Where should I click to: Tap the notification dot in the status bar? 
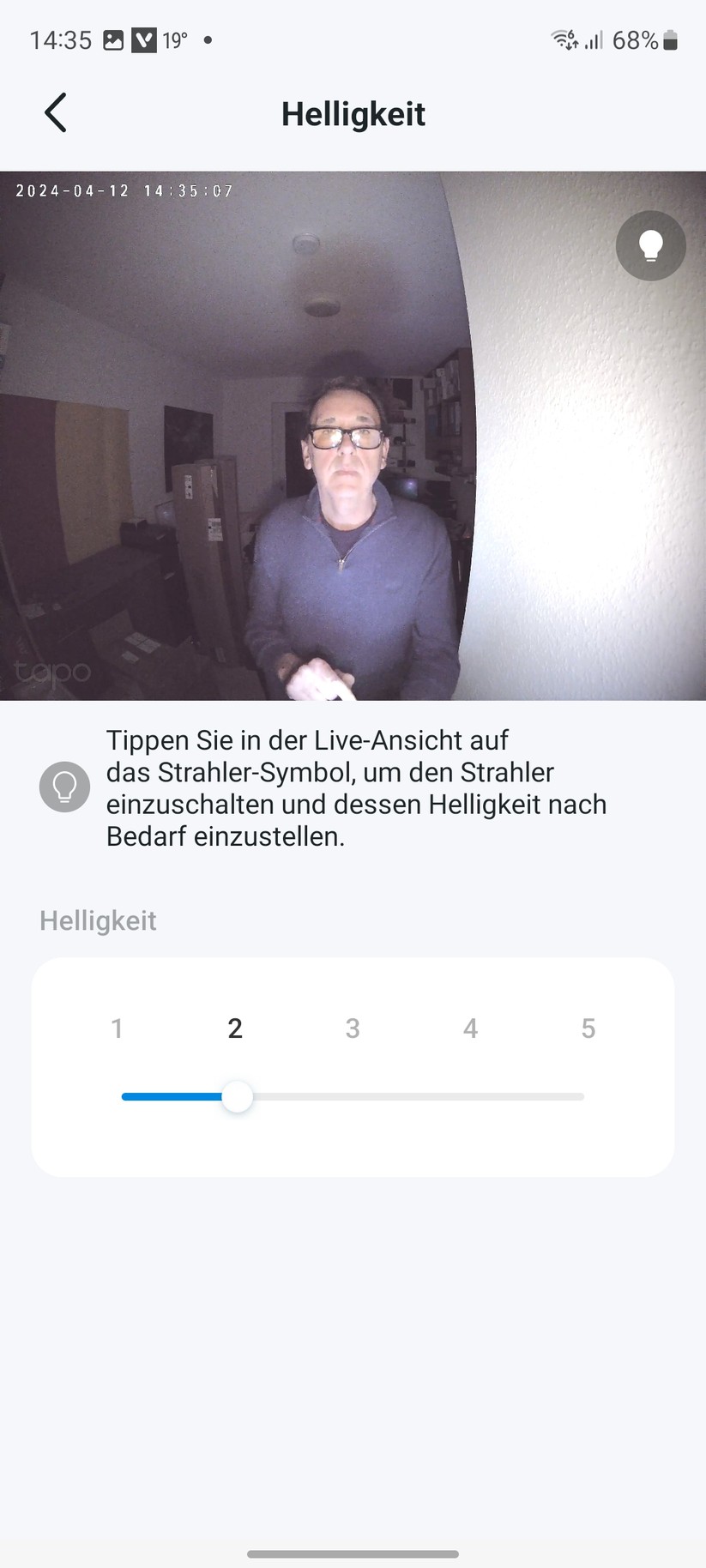pos(206,39)
